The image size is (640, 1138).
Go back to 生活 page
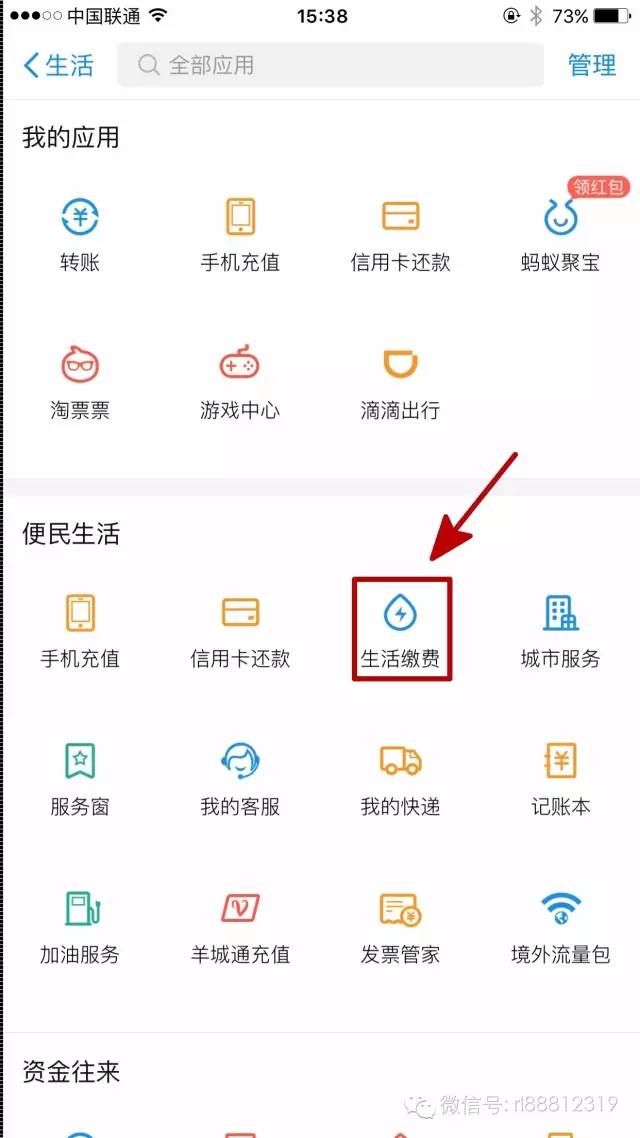(58, 66)
